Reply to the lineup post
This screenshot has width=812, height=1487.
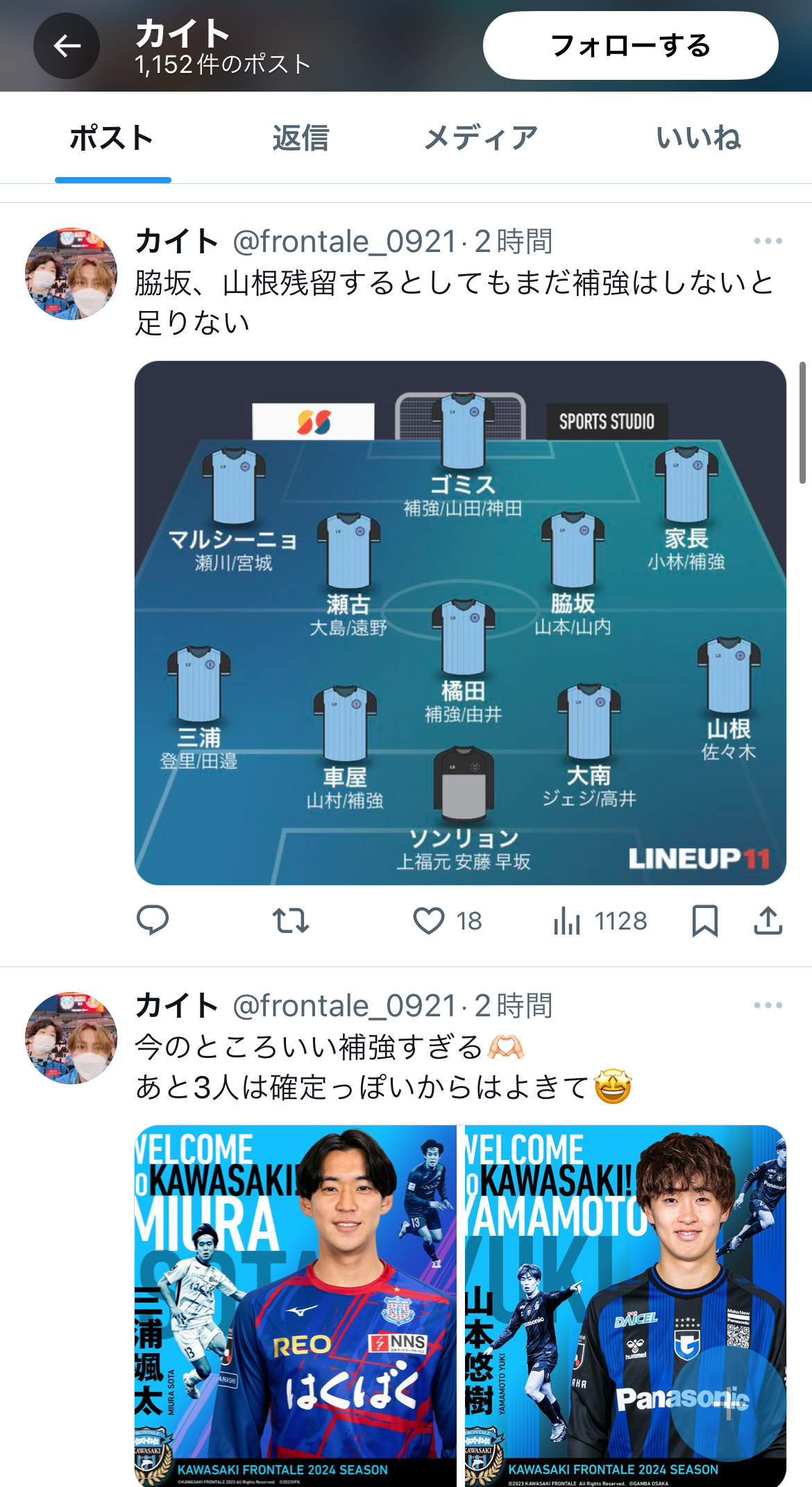153,921
